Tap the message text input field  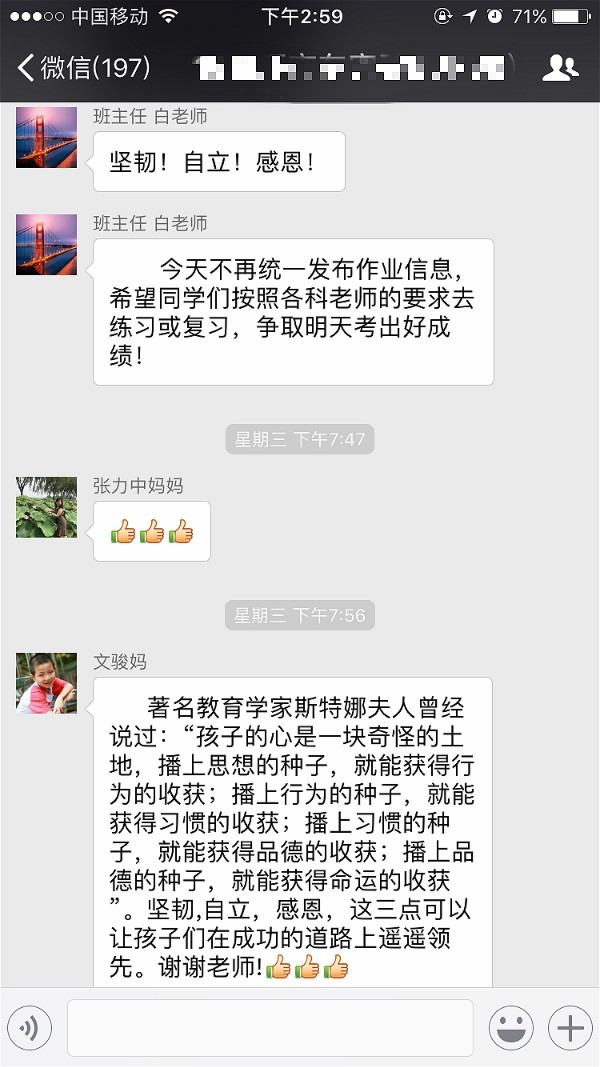click(270, 1027)
